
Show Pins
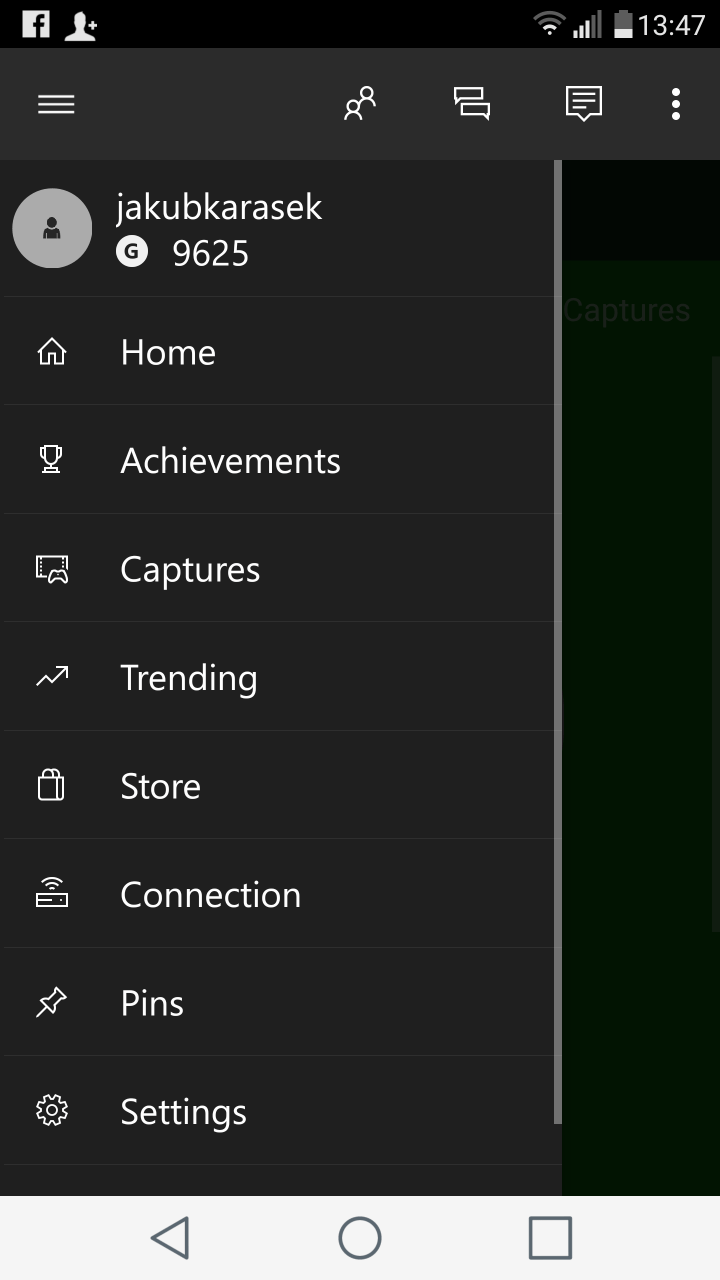tap(152, 1003)
